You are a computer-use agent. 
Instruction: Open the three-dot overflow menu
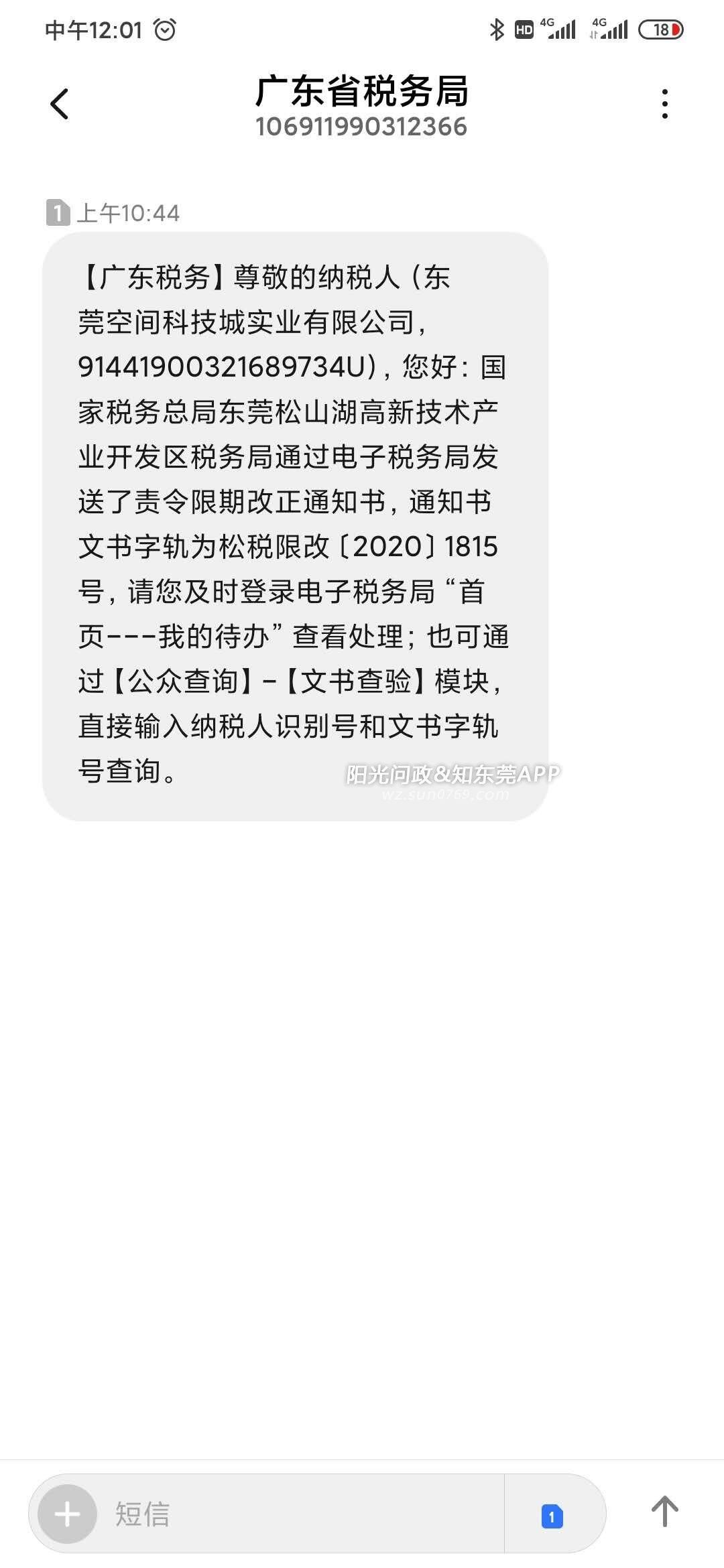point(664,104)
